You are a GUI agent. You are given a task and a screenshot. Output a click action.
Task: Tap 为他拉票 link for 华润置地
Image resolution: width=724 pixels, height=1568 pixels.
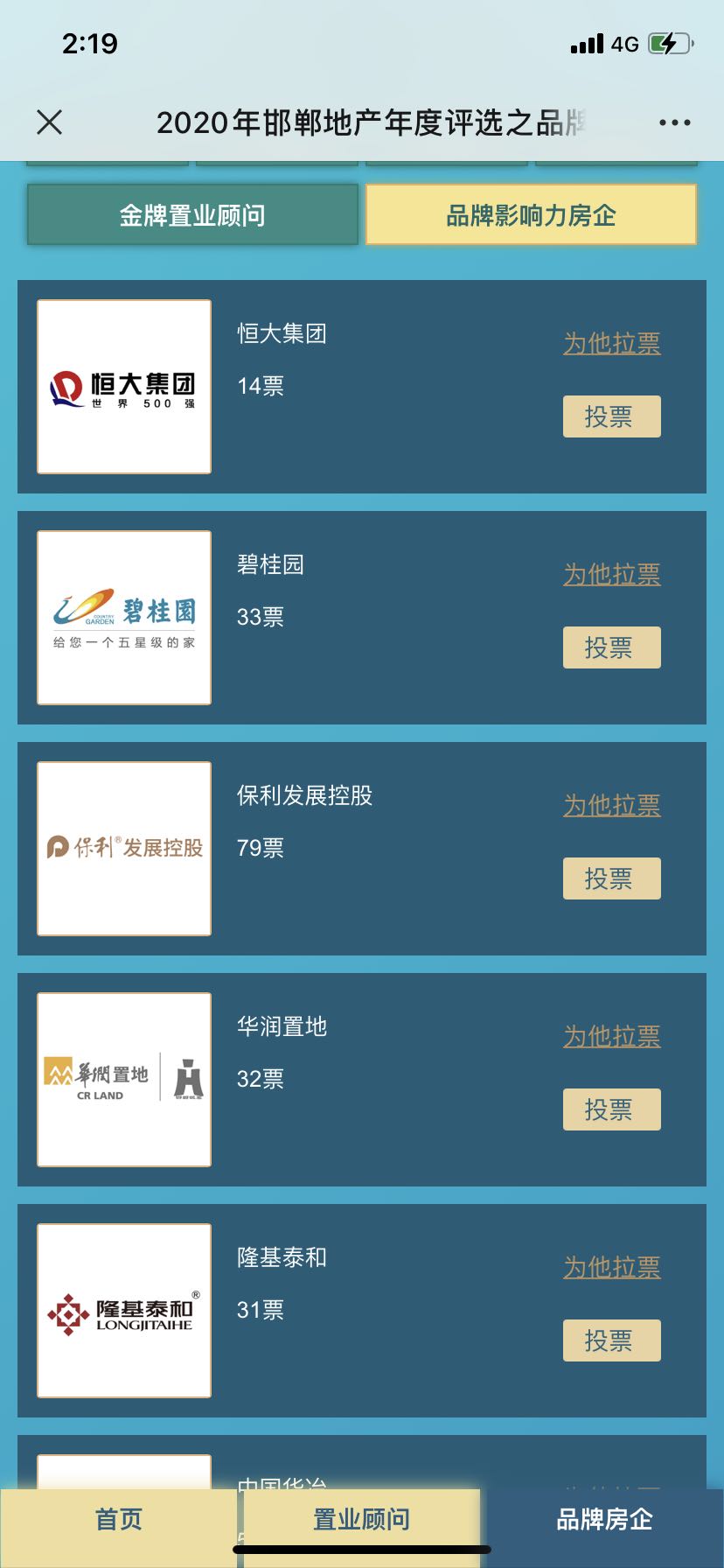pyautogui.click(x=612, y=1036)
